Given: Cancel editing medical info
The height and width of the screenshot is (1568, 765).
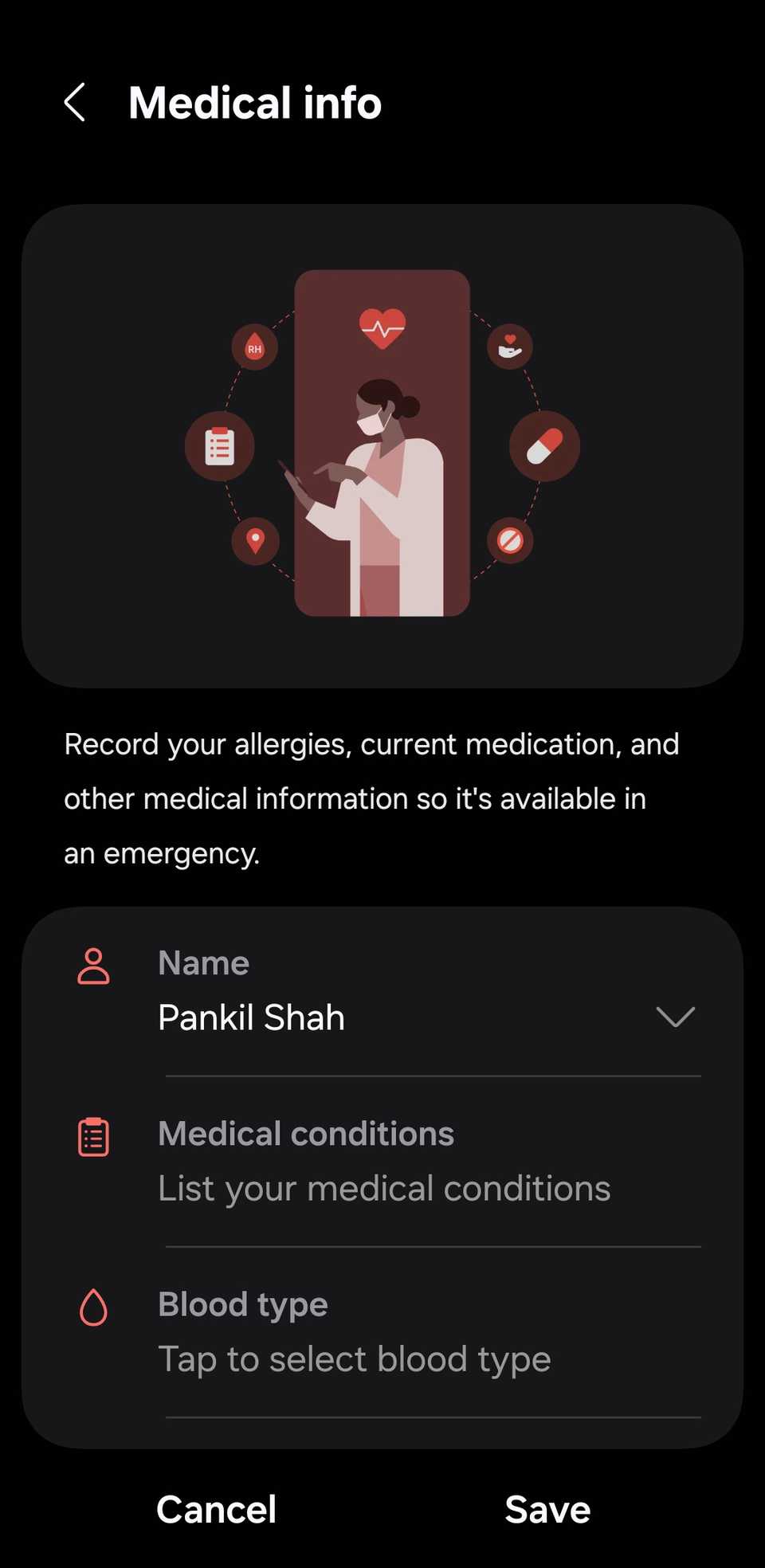Looking at the screenshot, I should 216,1508.
